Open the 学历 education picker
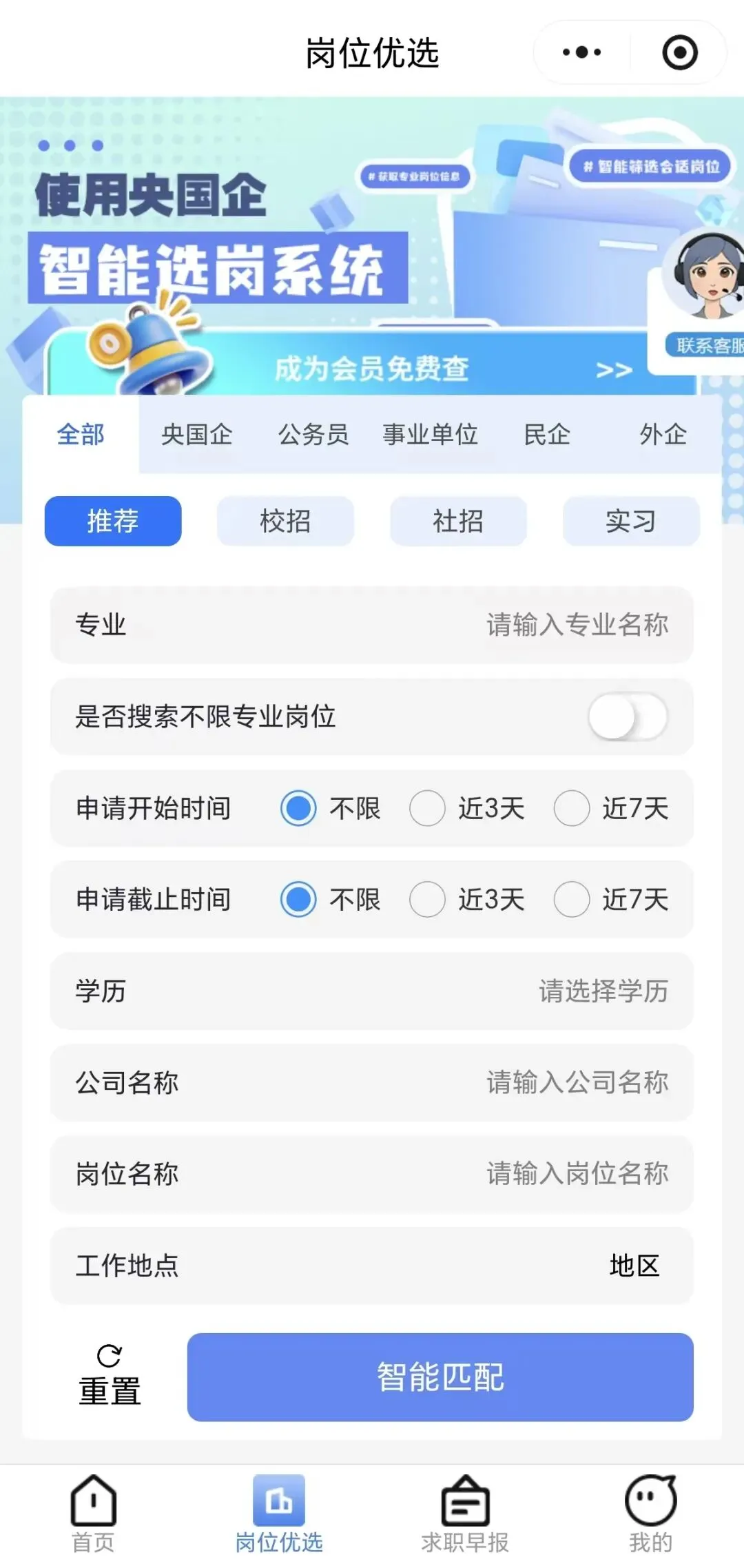The width and height of the screenshot is (744, 1568). coord(372,991)
